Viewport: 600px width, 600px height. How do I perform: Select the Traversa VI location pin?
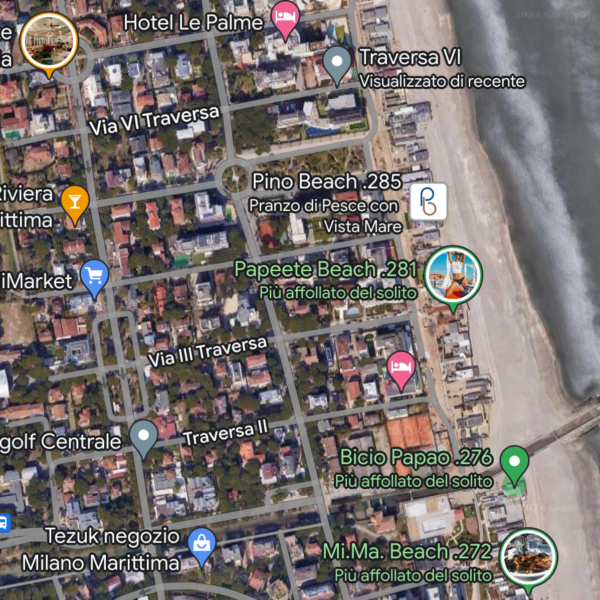click(338, 62)
